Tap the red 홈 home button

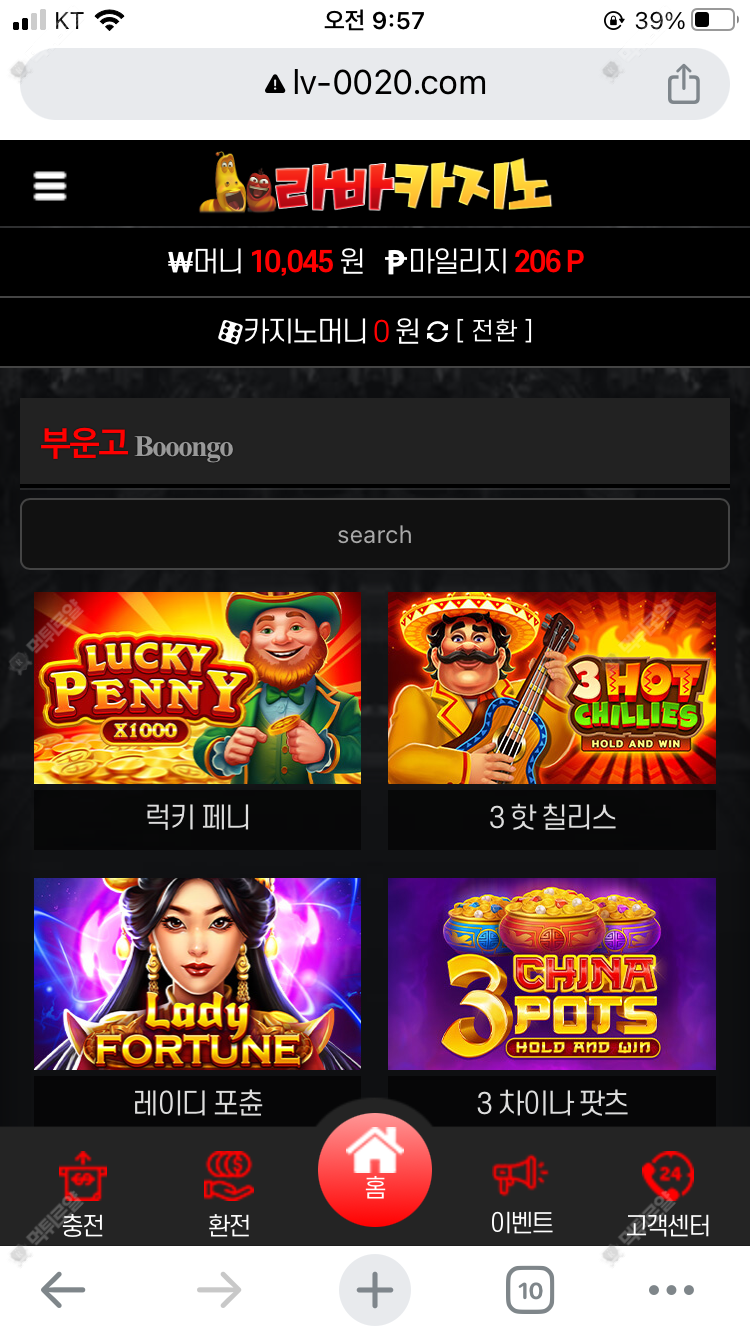375,1168
